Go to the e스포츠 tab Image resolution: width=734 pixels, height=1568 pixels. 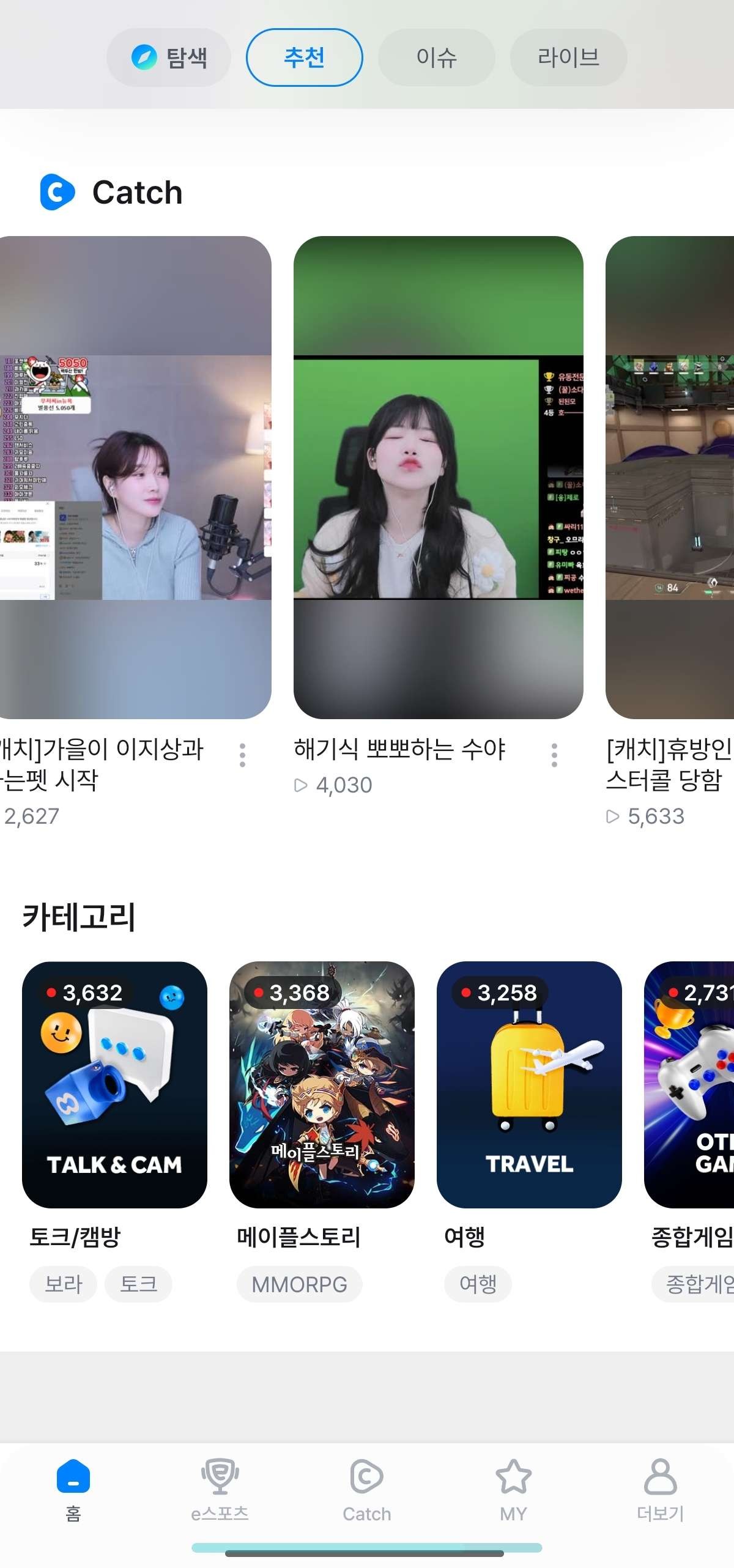220,1490
